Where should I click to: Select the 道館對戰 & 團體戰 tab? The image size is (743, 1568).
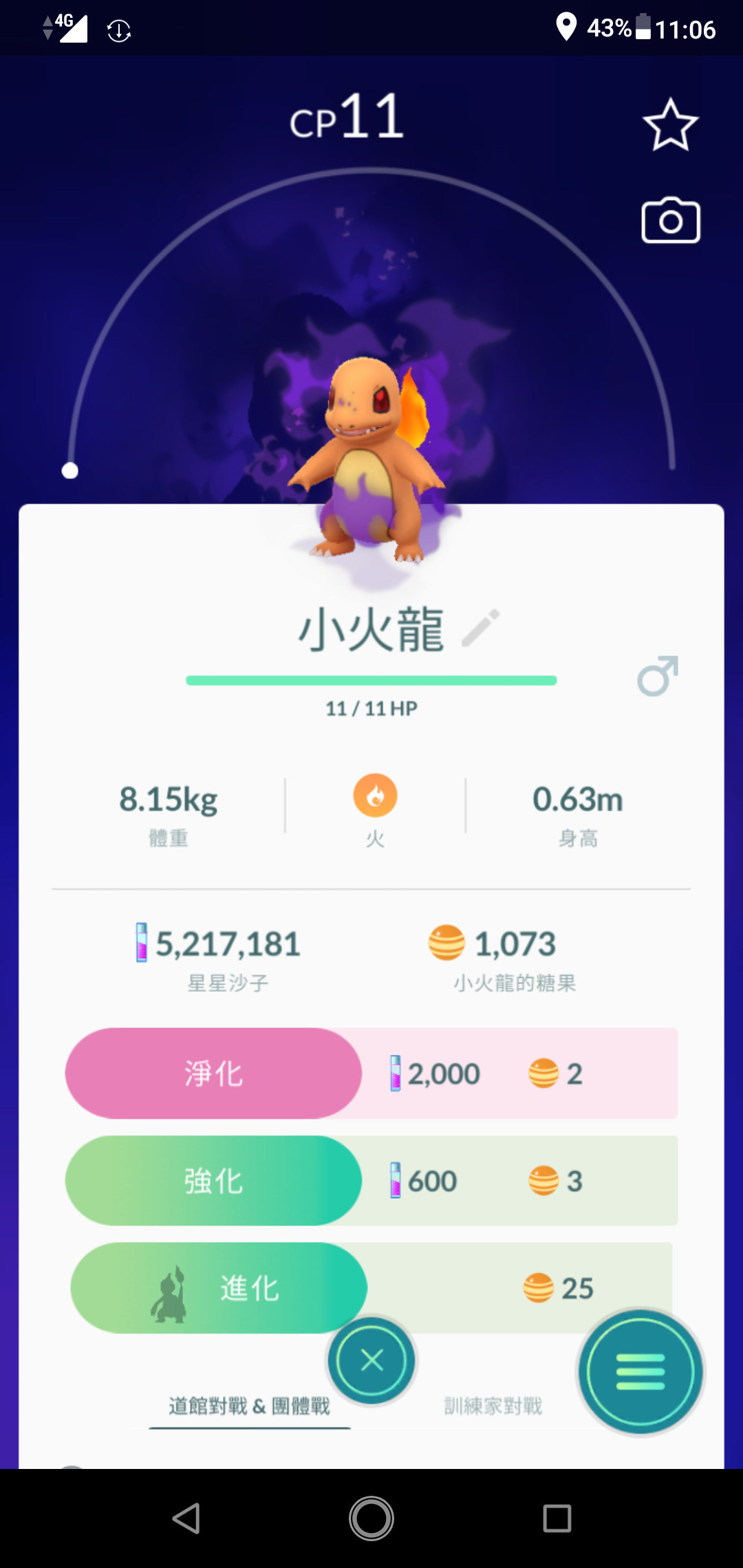[250, 1406]
